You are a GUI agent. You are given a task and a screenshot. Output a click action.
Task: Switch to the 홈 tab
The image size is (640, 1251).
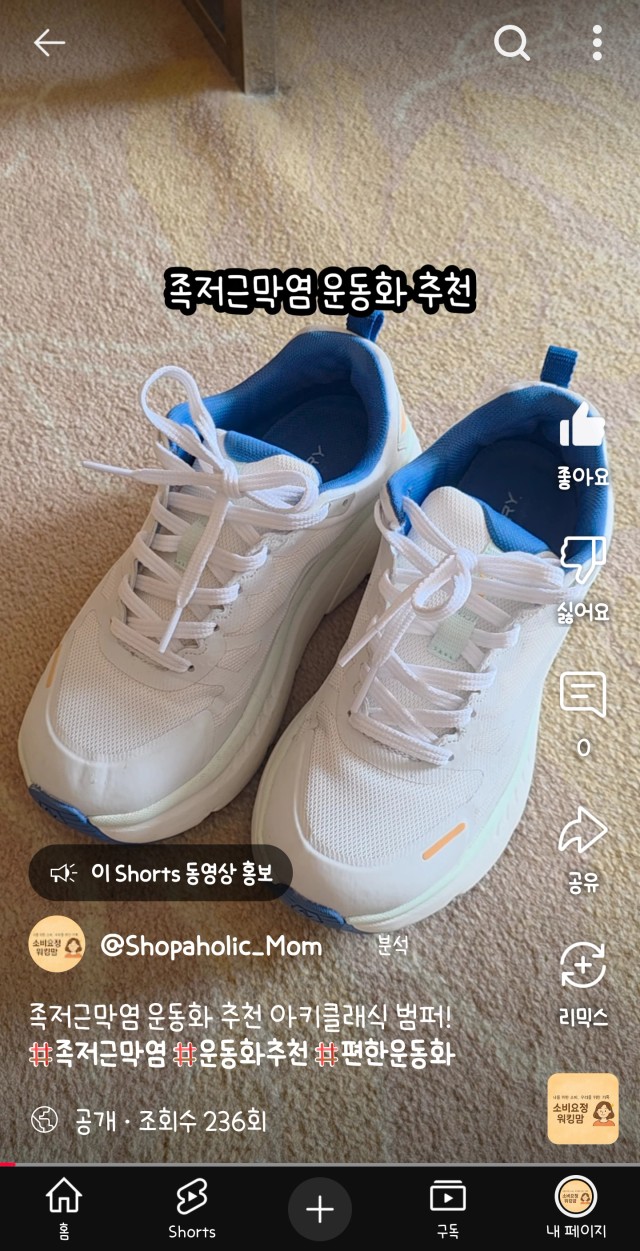tap(64, 1208)
